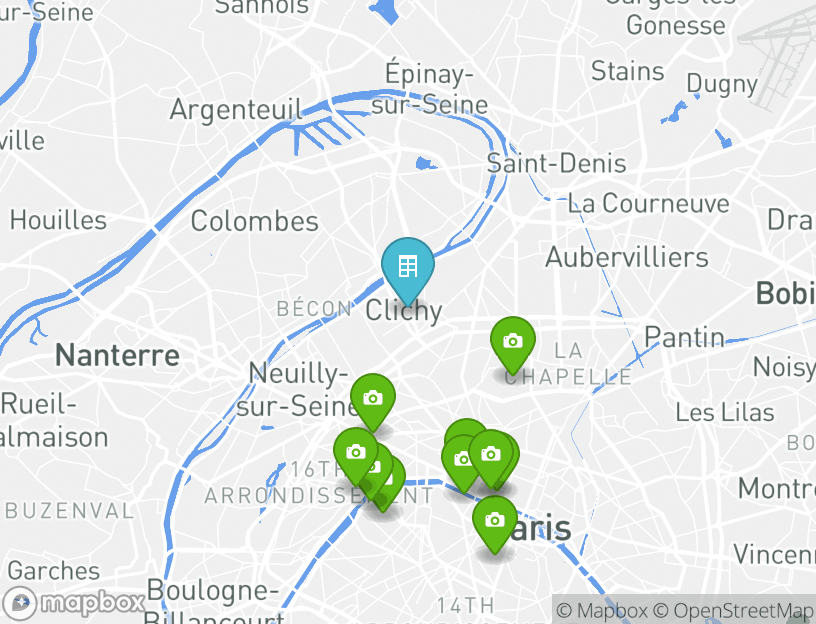Screen dimensions: 816x624
Task: Tap the blue building marker at Clichy
Action: point(407,267)
